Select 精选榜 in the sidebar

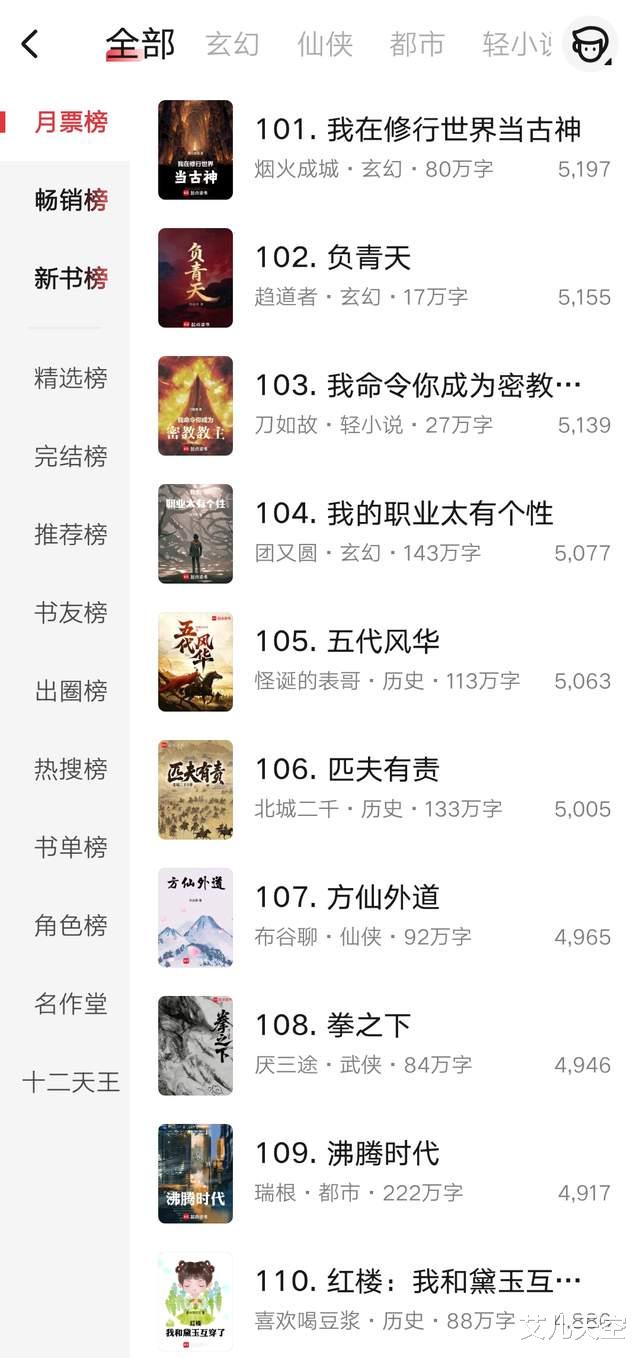(x=70, y=378)
